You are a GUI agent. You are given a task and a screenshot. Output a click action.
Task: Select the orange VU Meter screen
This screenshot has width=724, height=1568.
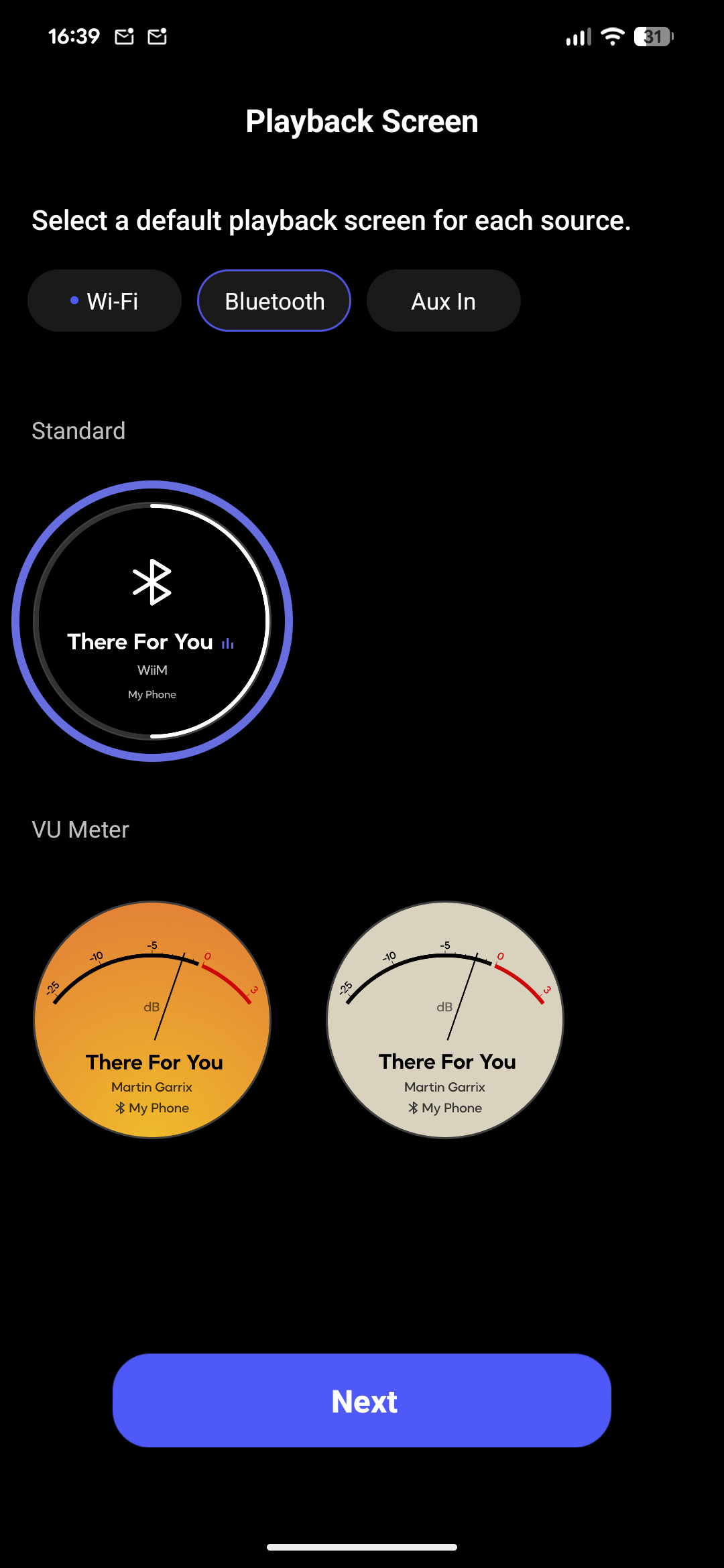pyautogui.click(x=152, y=1019)
